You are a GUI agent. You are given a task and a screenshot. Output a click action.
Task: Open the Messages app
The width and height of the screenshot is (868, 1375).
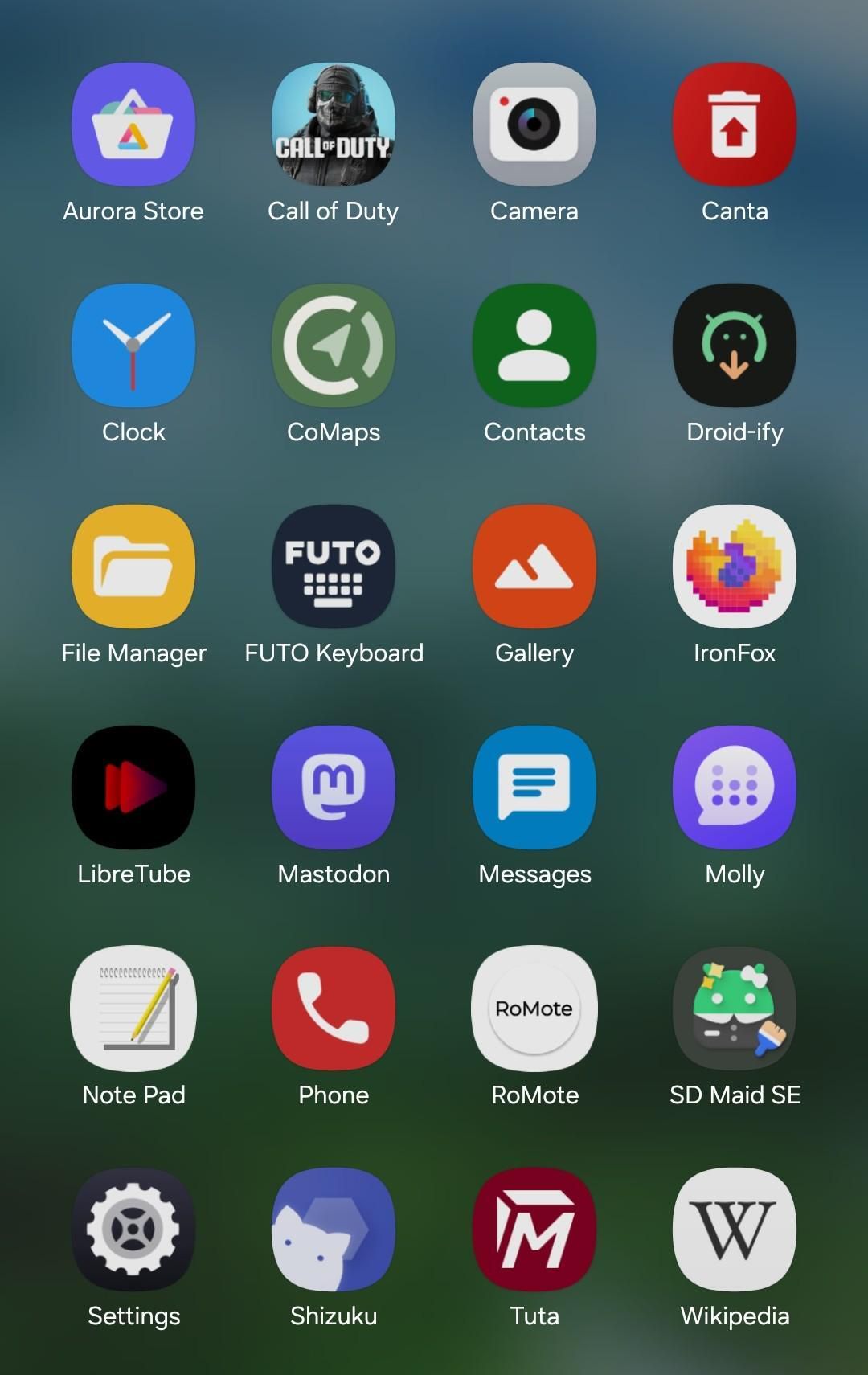click(534, 788)
